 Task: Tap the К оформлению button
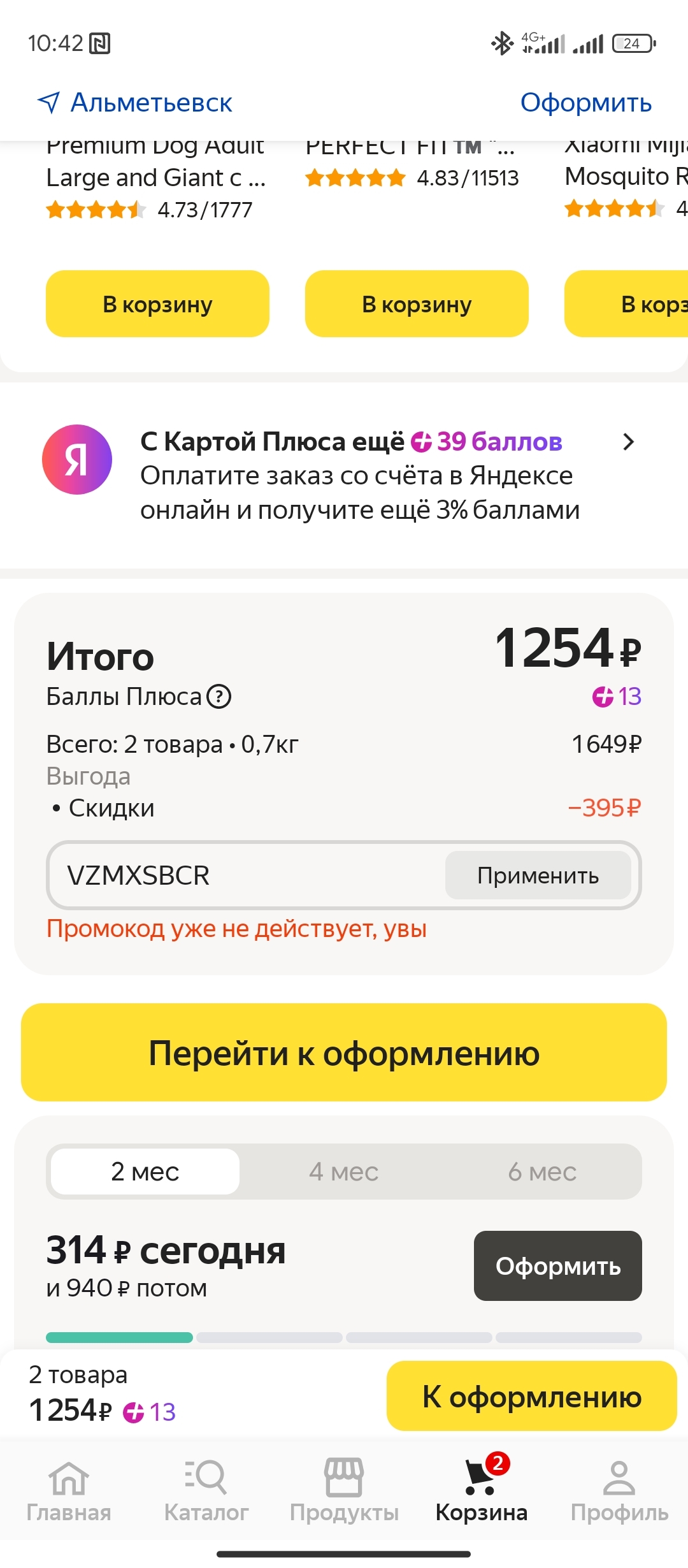[531, 1397]
